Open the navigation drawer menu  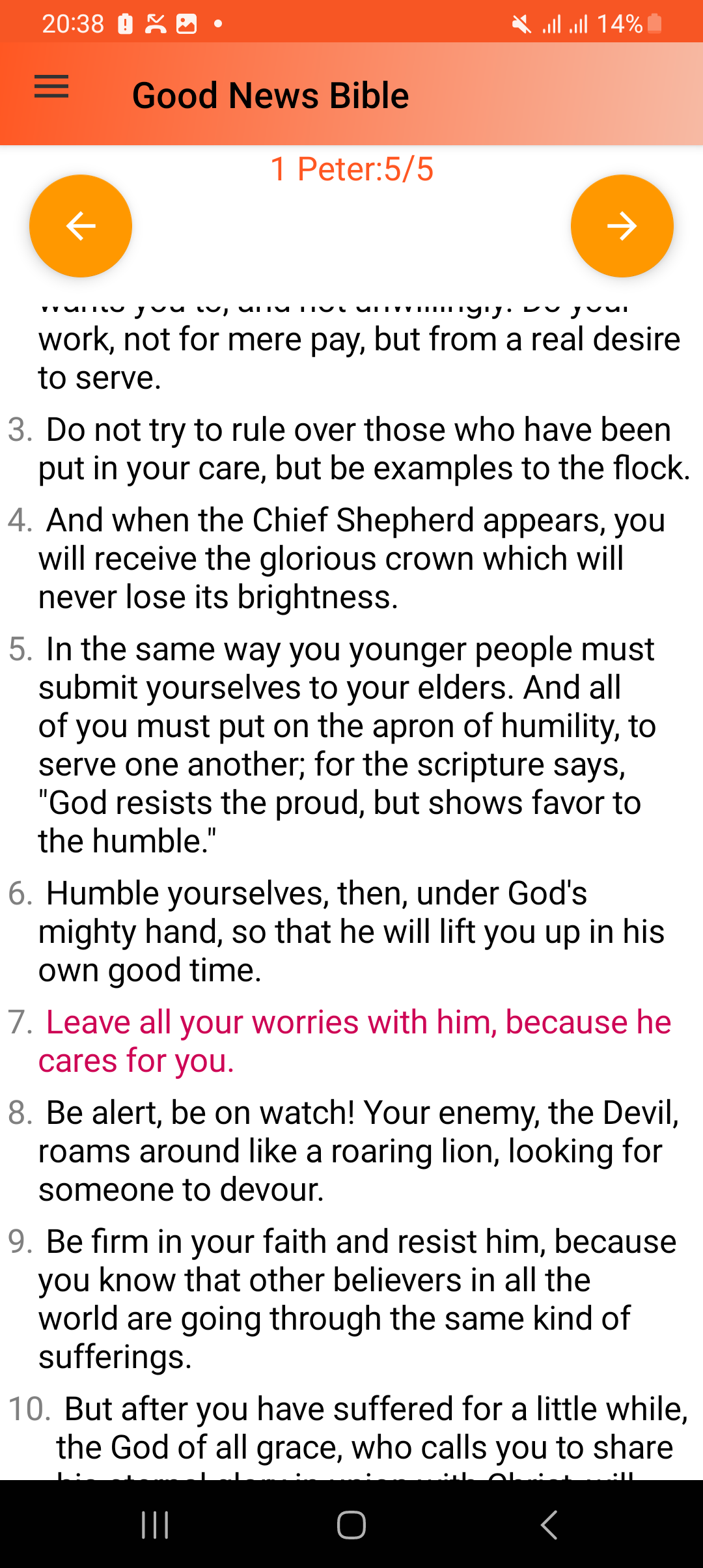[x=51, y=87]
